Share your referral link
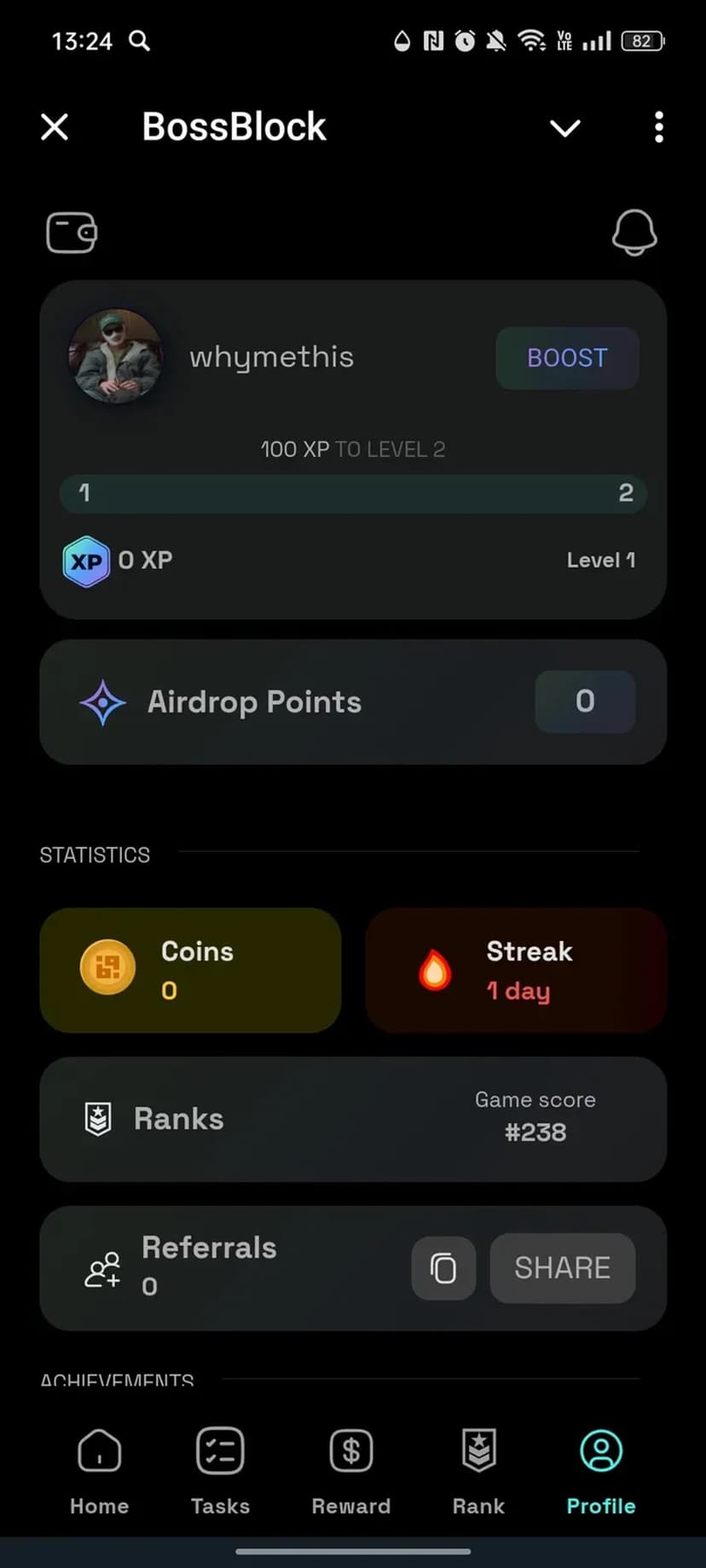Image resolution: width=706 pixels, height=1568 pixels. click(562, 1268)
